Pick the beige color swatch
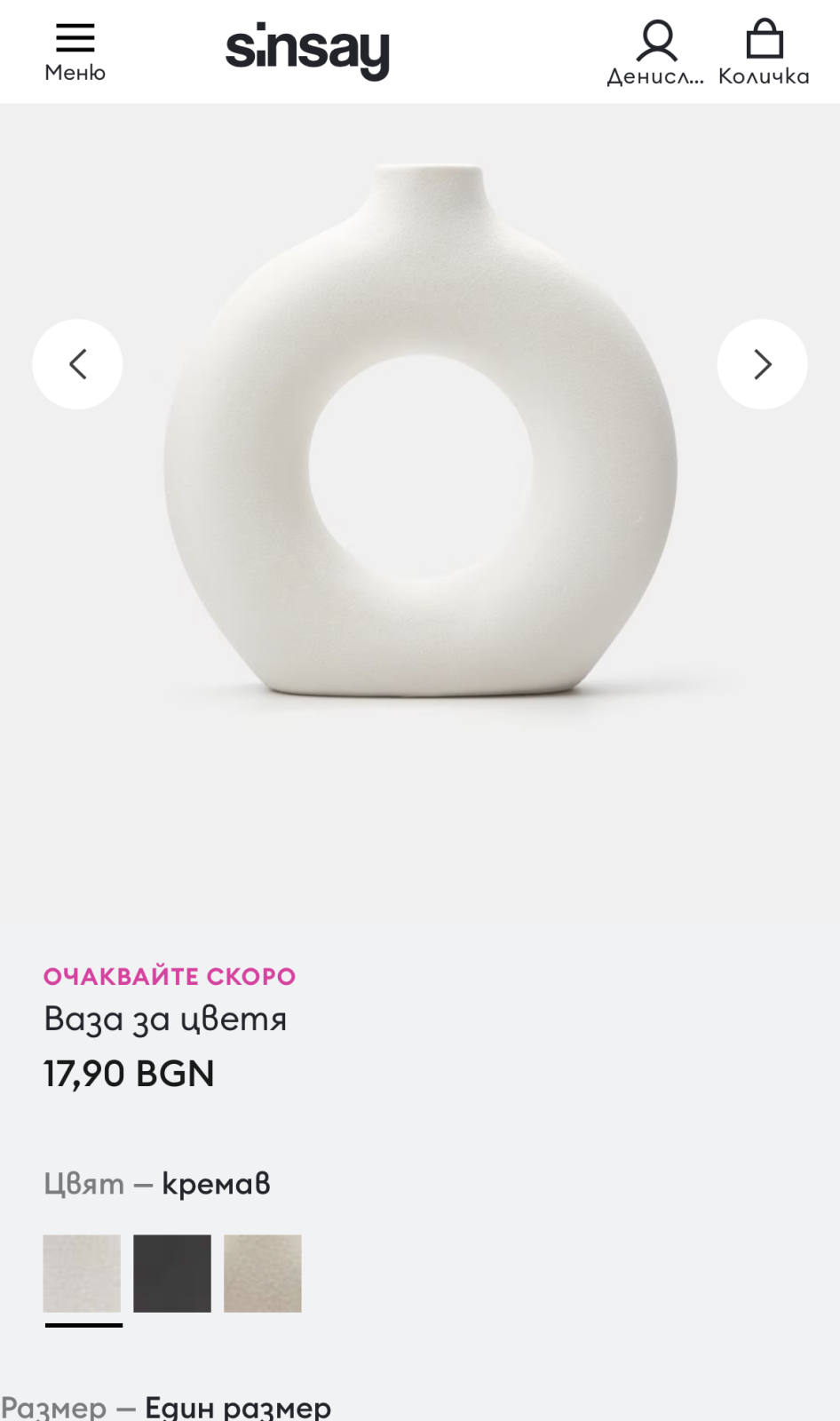The width and height of the screenshot is (840, 1421). 263,1273
